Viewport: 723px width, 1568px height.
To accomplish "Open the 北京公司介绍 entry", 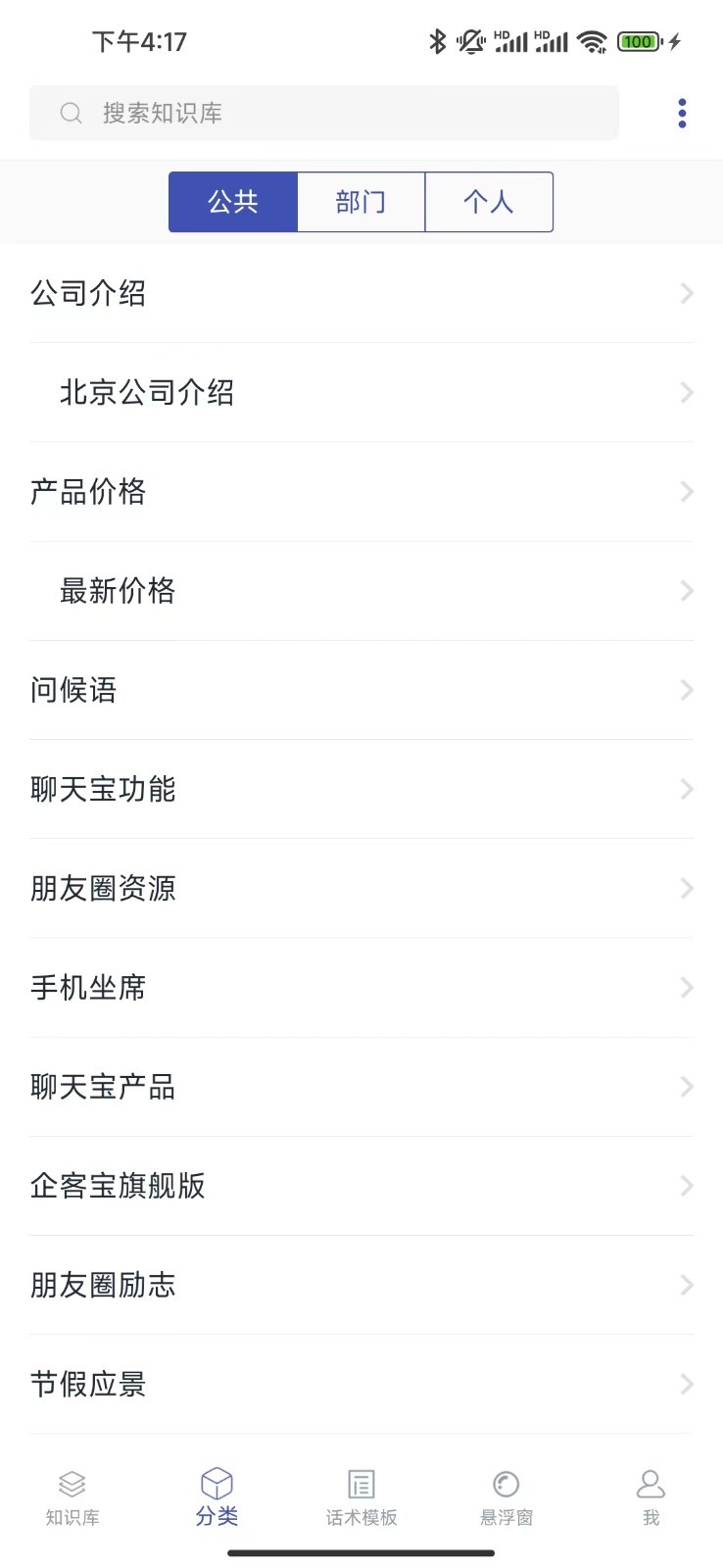I will pos(361,392).
